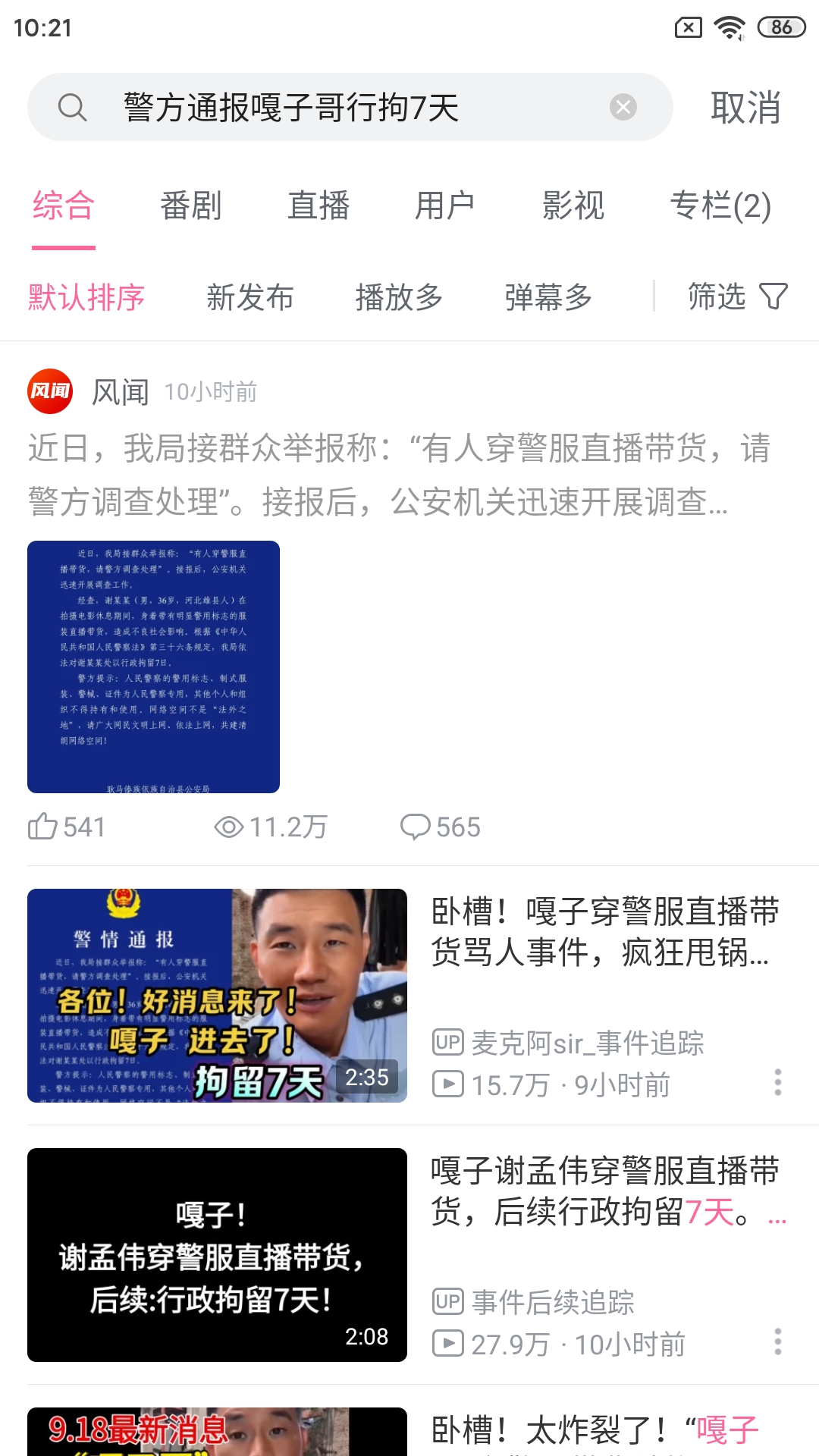Open the 筛选 filter options

(x=737, y=297)
